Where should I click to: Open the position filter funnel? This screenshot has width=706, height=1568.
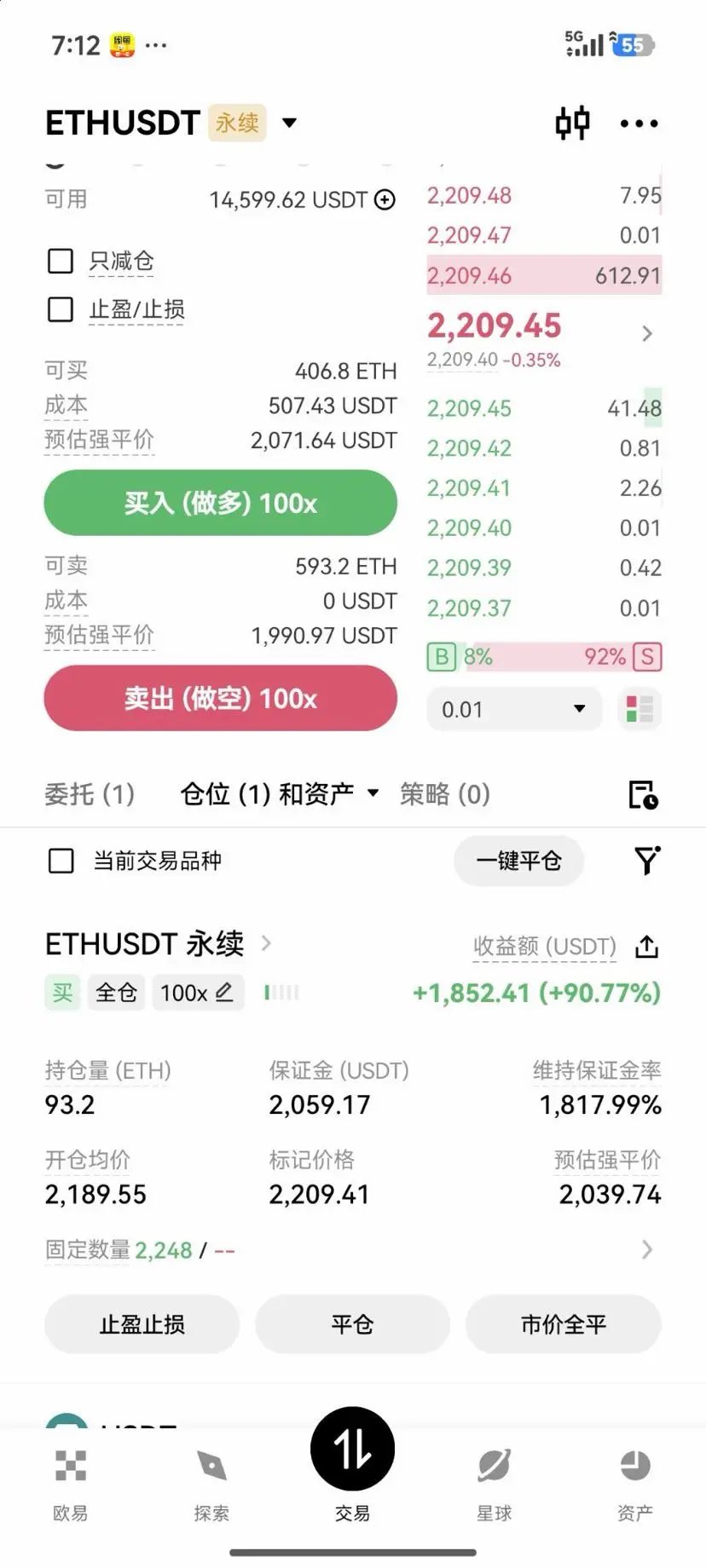[647, 861]
